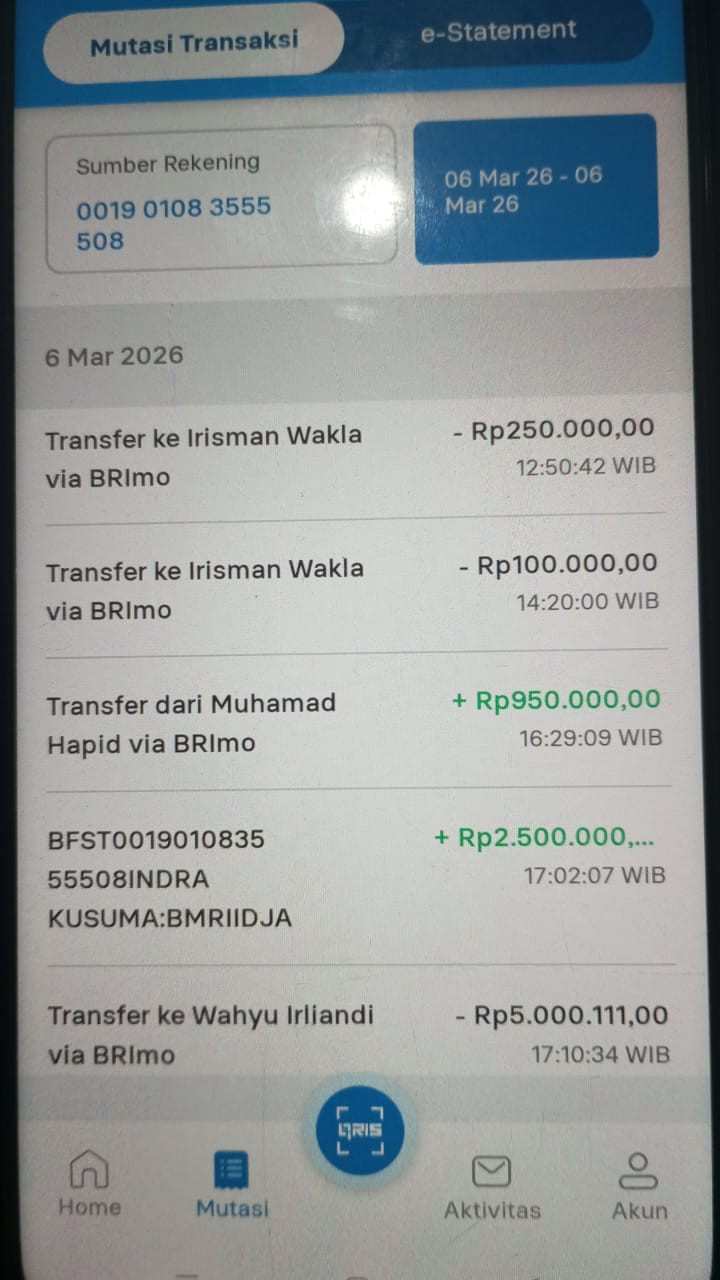The height and width of the screenshot is (1280, 720).
Task: Open the Rp250.000,00 transfer to Irisman Wakla
Action: [354, 456]
